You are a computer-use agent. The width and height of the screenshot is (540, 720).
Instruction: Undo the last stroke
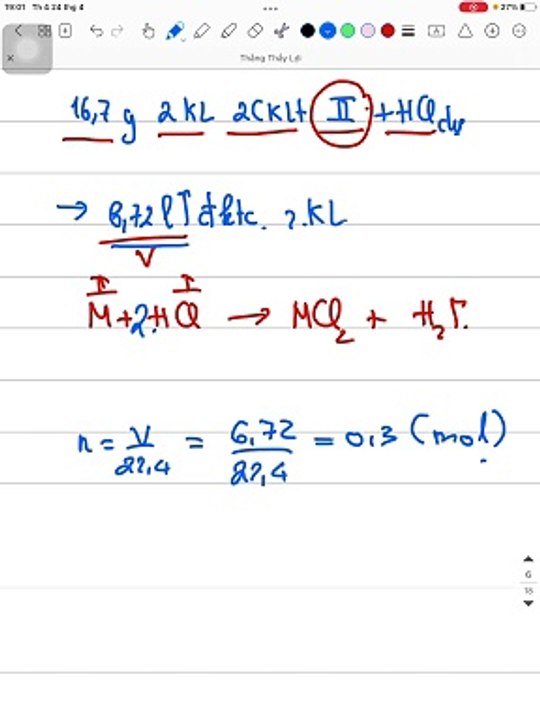coord(96,31)
